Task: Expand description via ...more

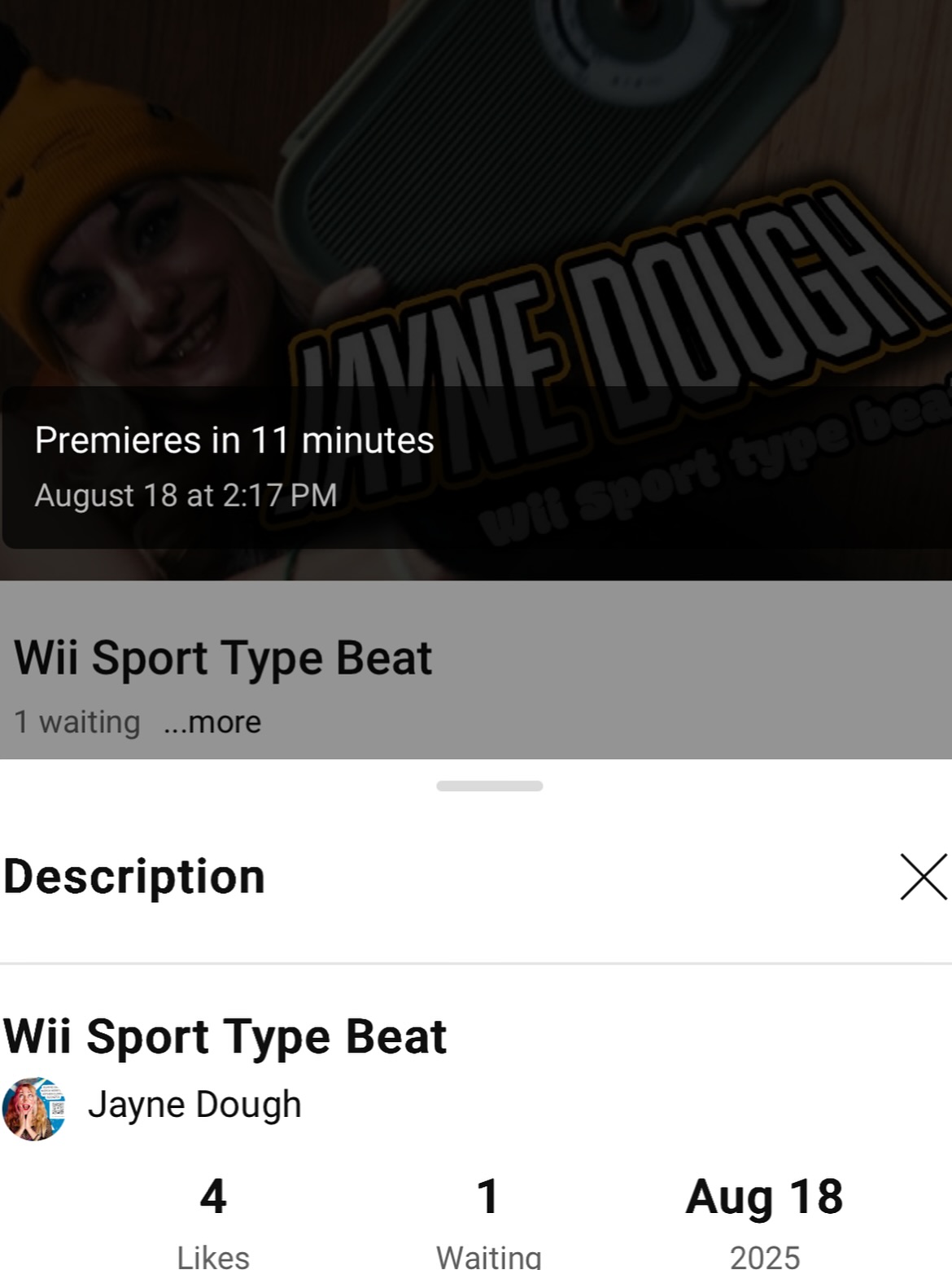Action: [212, 722]
